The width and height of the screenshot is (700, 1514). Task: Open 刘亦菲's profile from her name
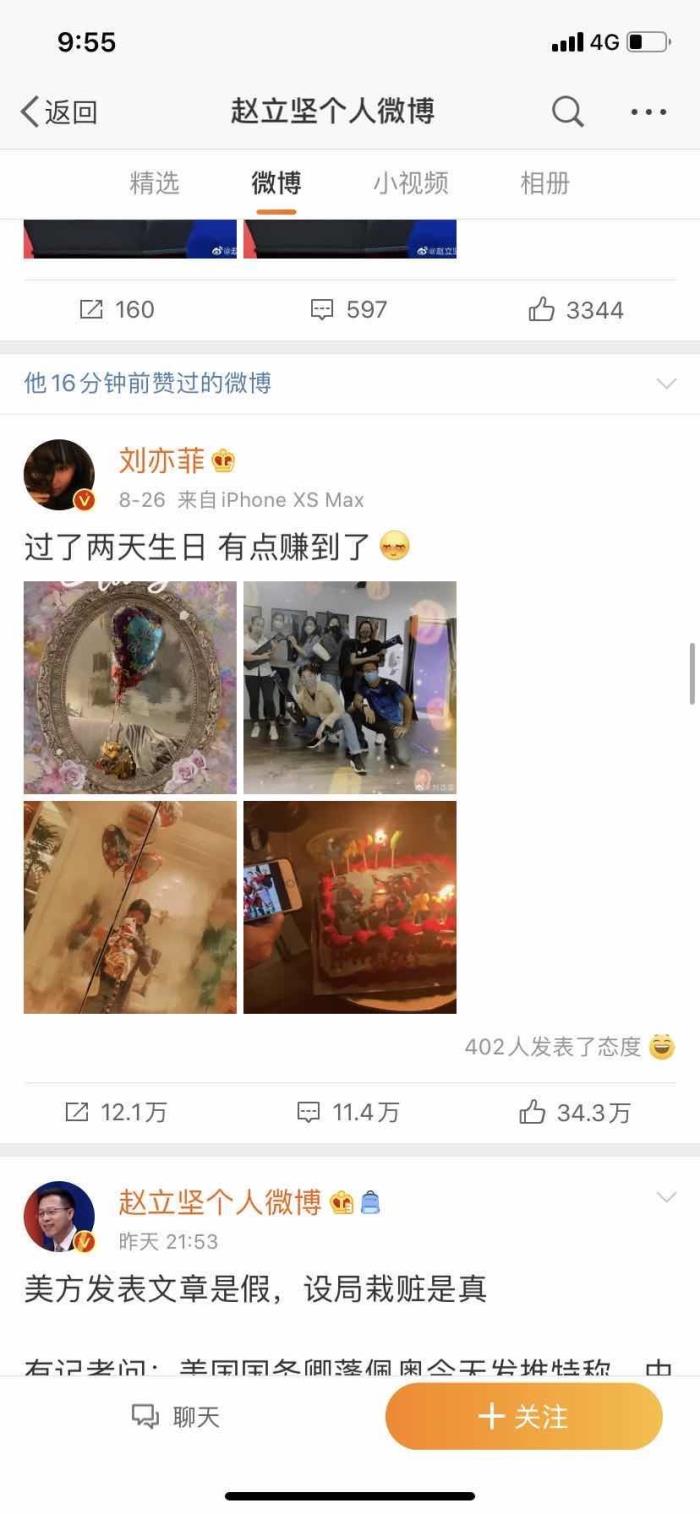[161, 461]
